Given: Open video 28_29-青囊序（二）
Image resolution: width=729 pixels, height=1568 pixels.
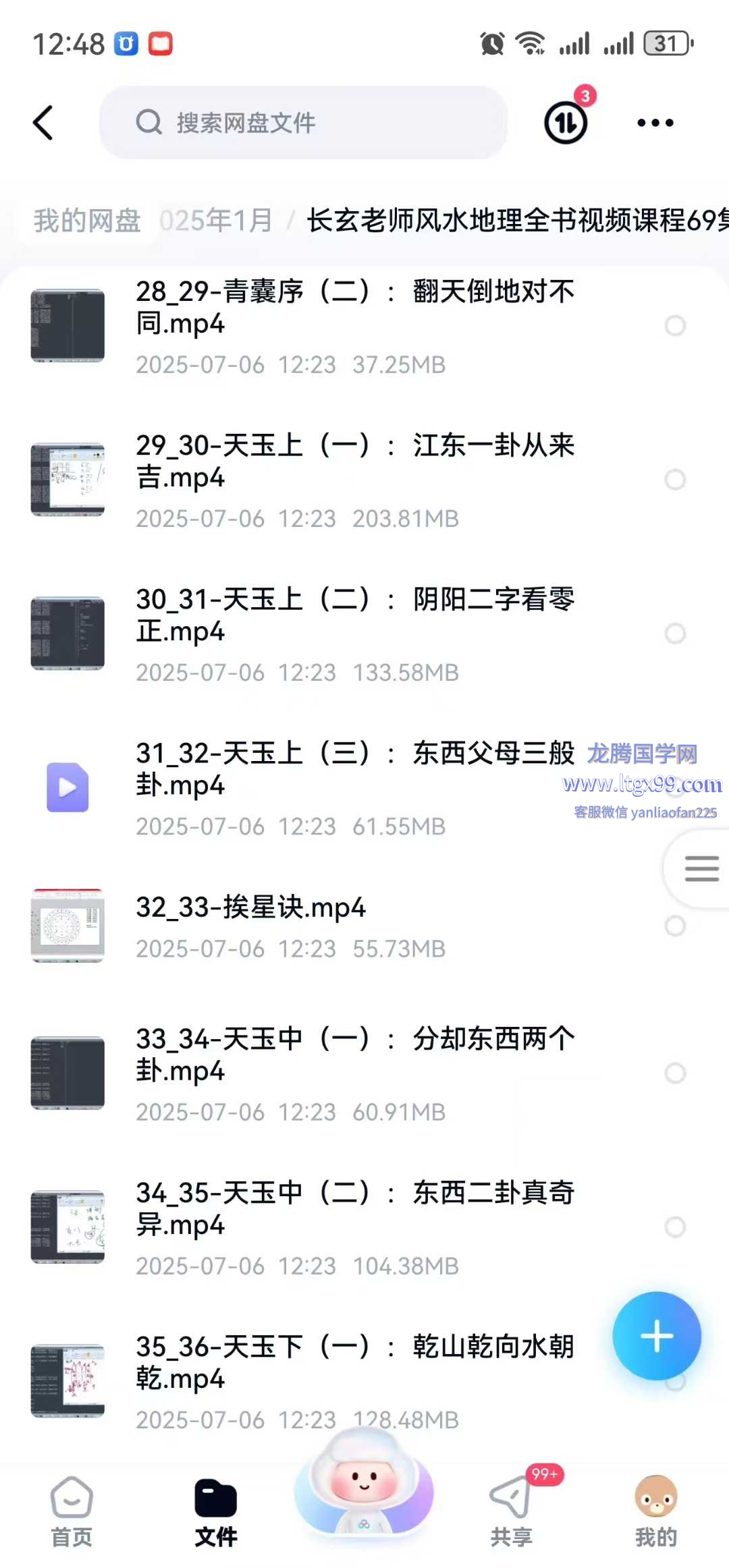Looking at the screenshot, I should pos(354,308).
